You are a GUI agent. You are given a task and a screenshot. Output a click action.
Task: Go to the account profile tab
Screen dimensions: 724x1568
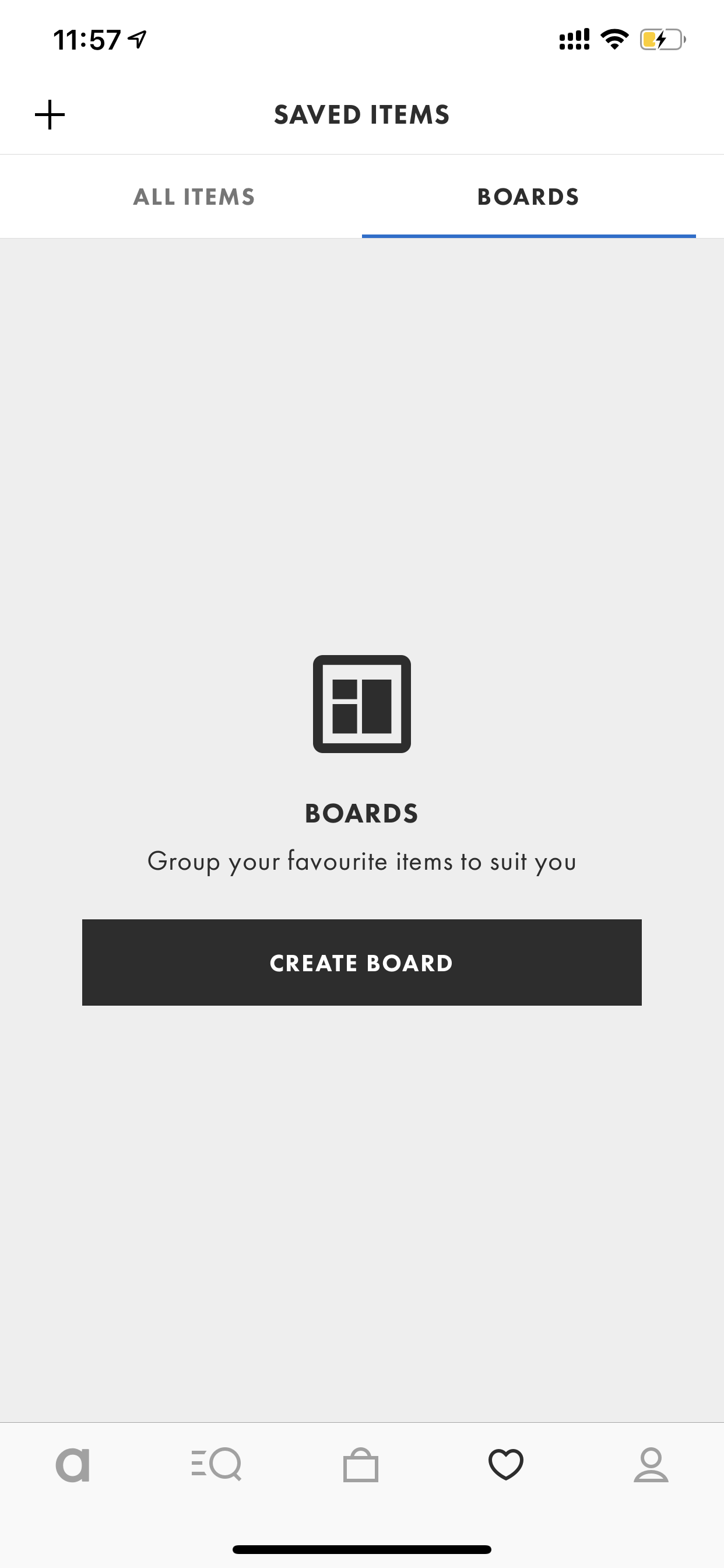pos(651,1465)
